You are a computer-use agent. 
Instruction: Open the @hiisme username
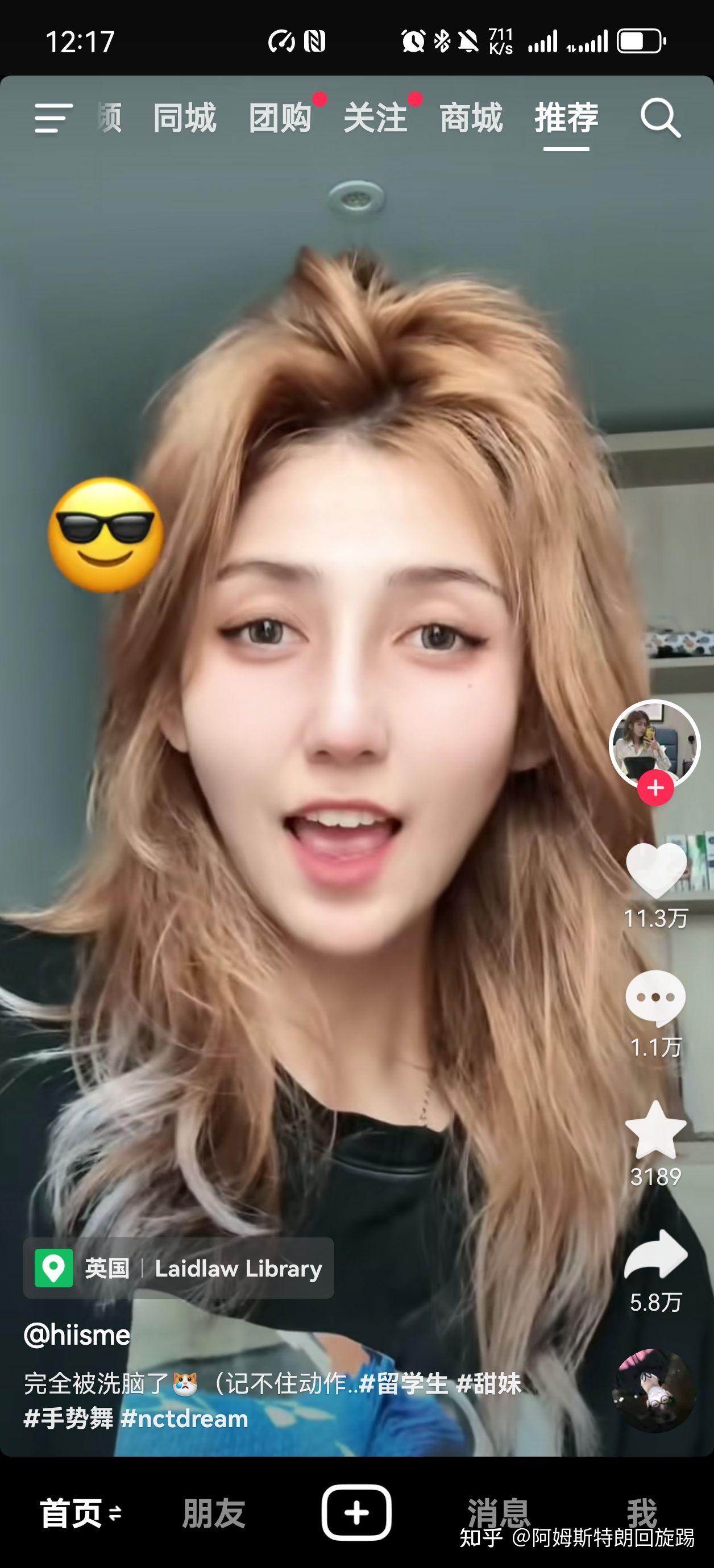tap(77, 1336)
